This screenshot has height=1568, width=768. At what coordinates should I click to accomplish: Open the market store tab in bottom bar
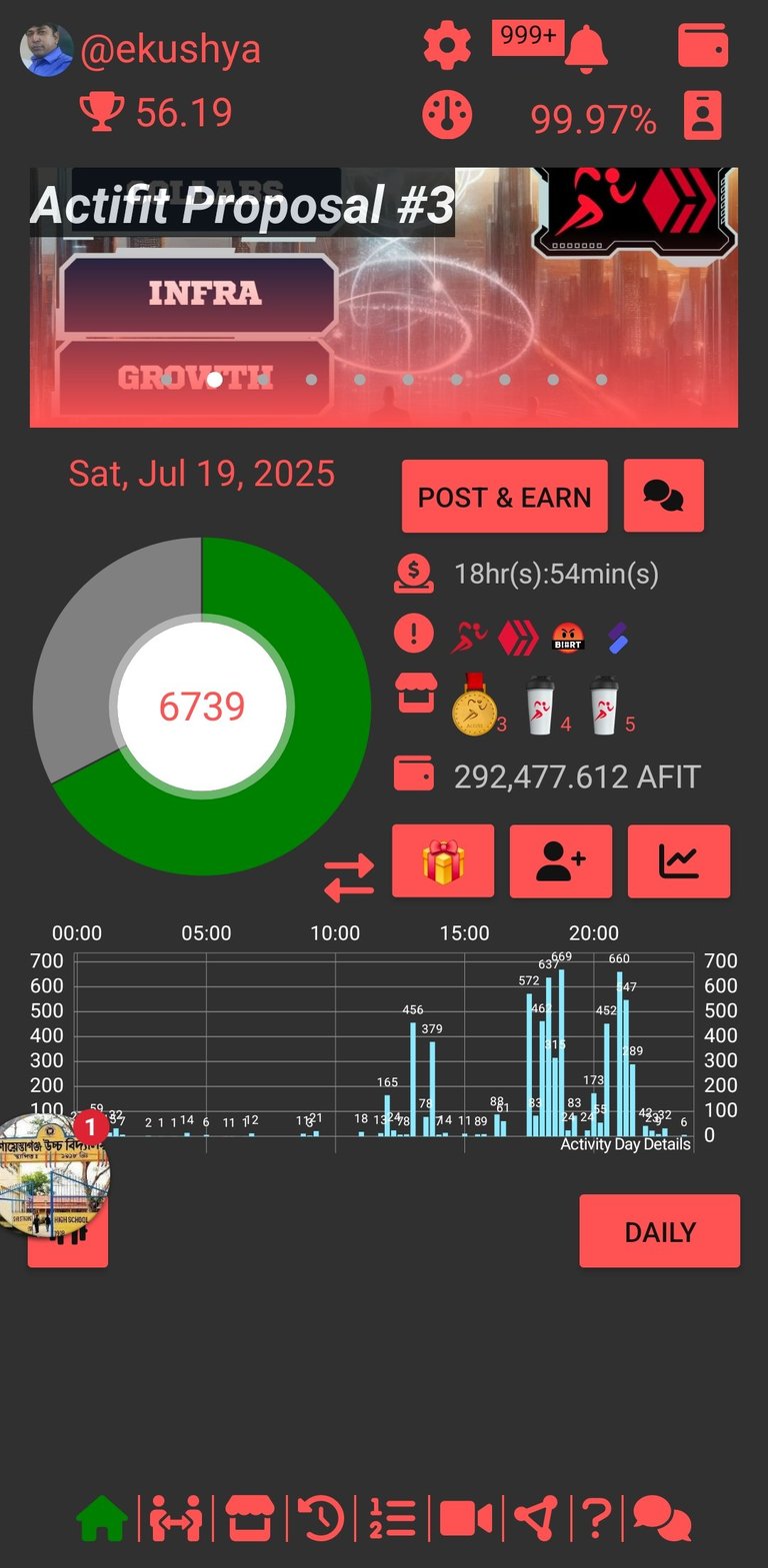pos(249,1520)
